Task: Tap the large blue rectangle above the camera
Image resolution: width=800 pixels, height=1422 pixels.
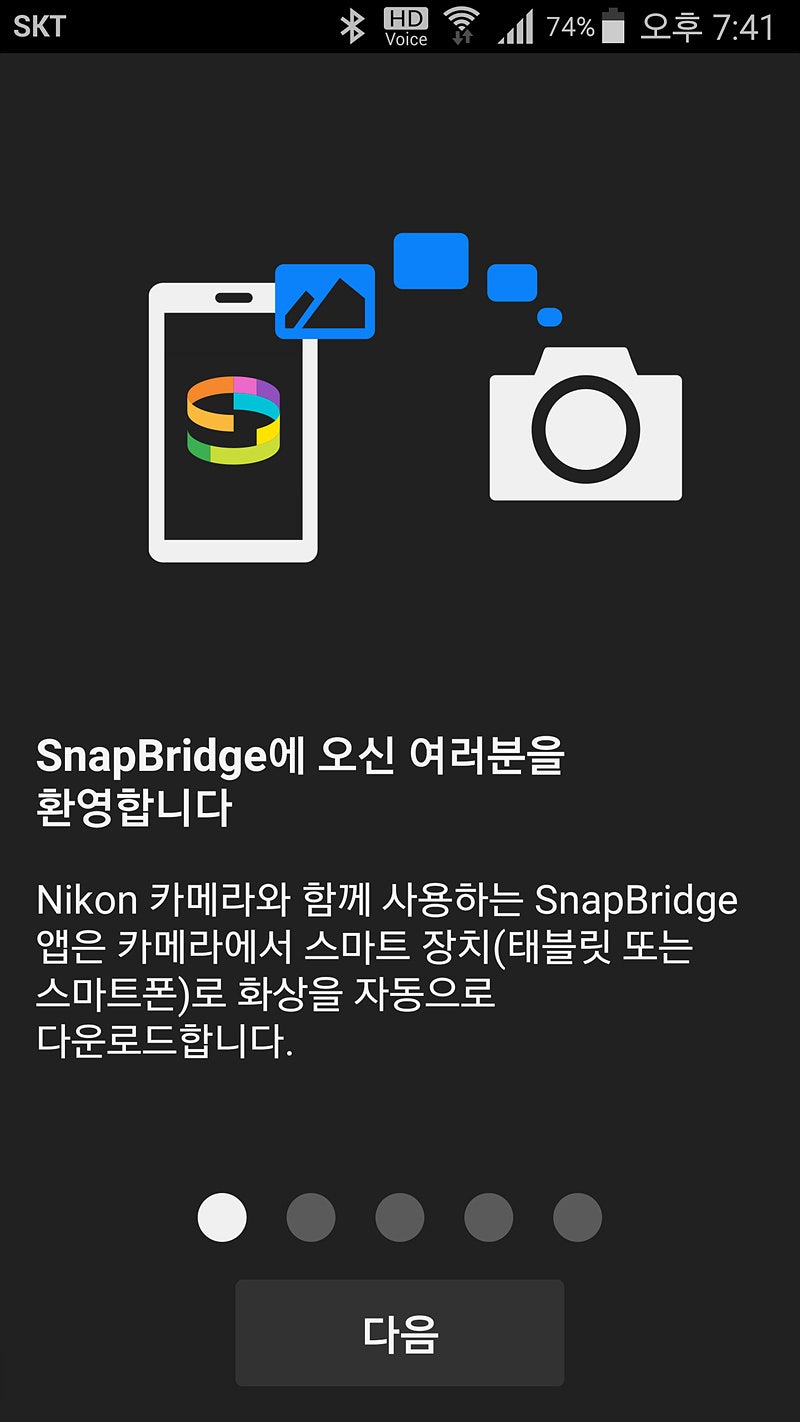Action: point(430,262)
